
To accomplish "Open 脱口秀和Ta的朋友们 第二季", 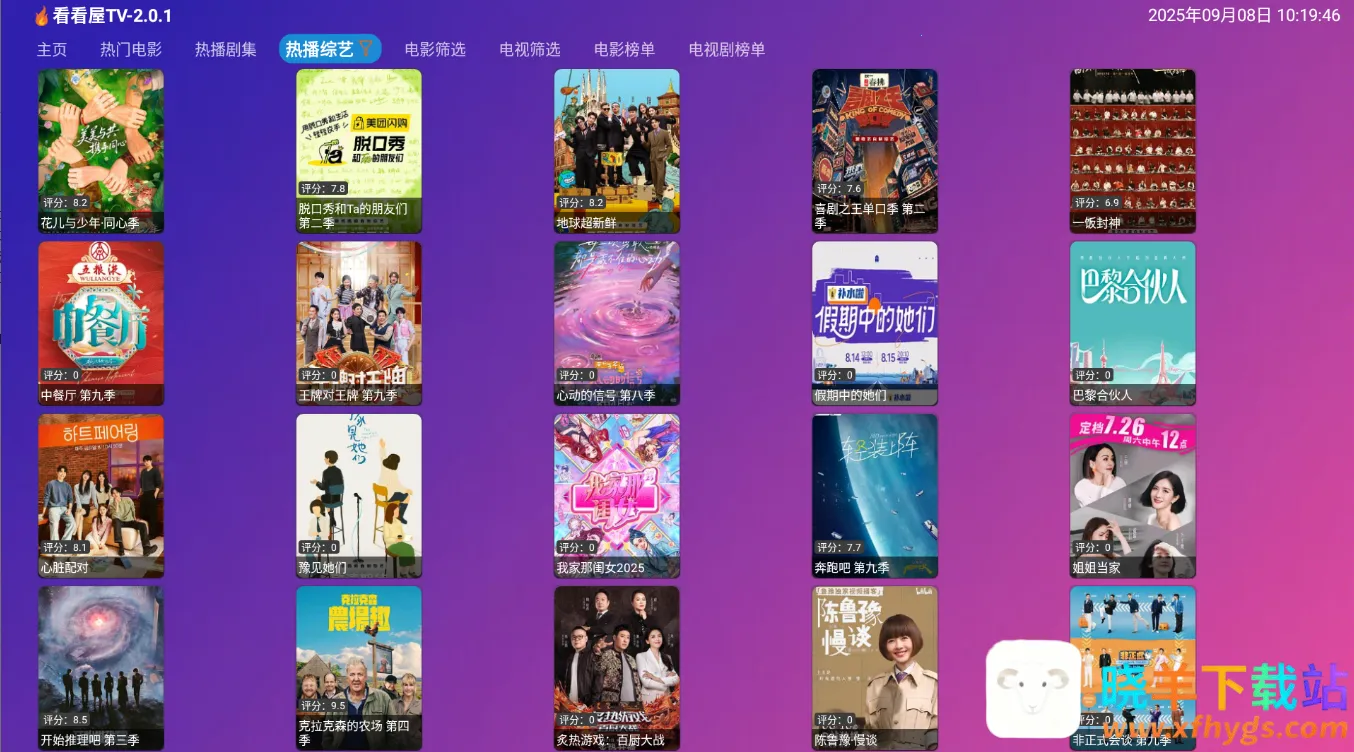I will (x=359, y=150).
